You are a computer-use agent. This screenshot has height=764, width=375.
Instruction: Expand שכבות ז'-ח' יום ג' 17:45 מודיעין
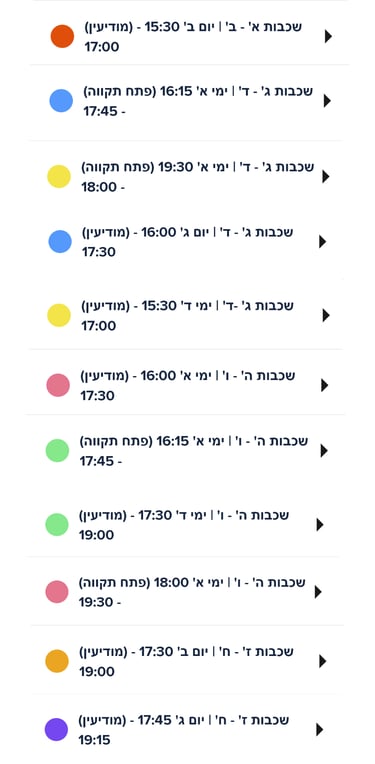coord(184,729)
